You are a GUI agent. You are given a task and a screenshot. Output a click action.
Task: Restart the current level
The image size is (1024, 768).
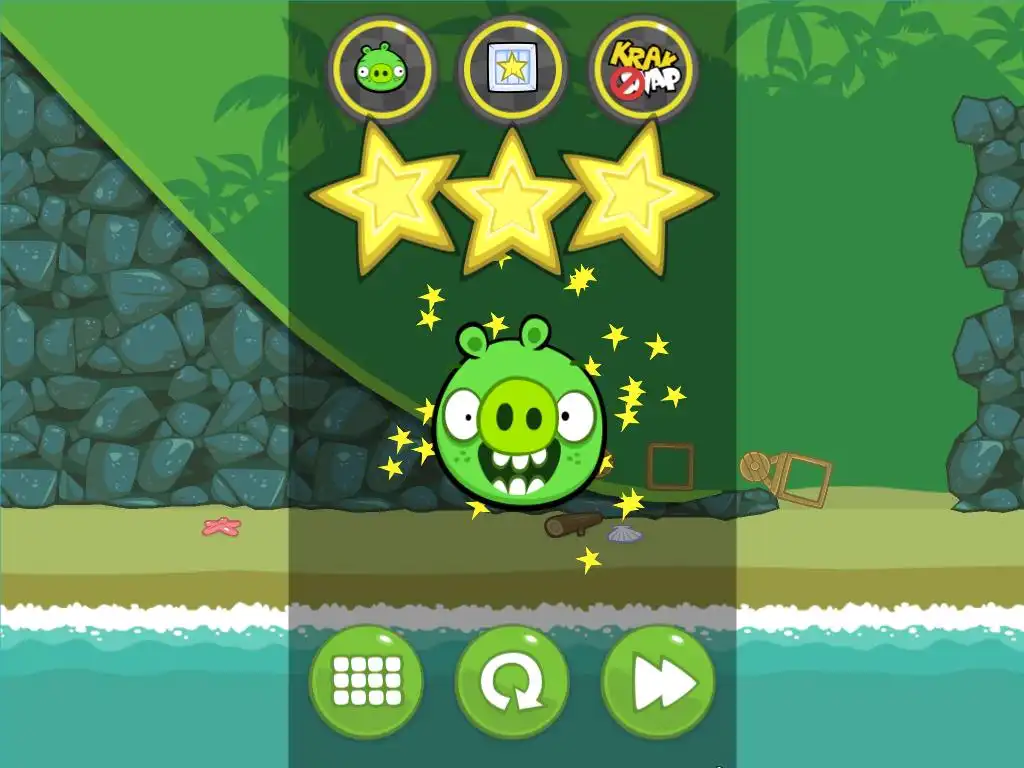[x=512, y=683]
